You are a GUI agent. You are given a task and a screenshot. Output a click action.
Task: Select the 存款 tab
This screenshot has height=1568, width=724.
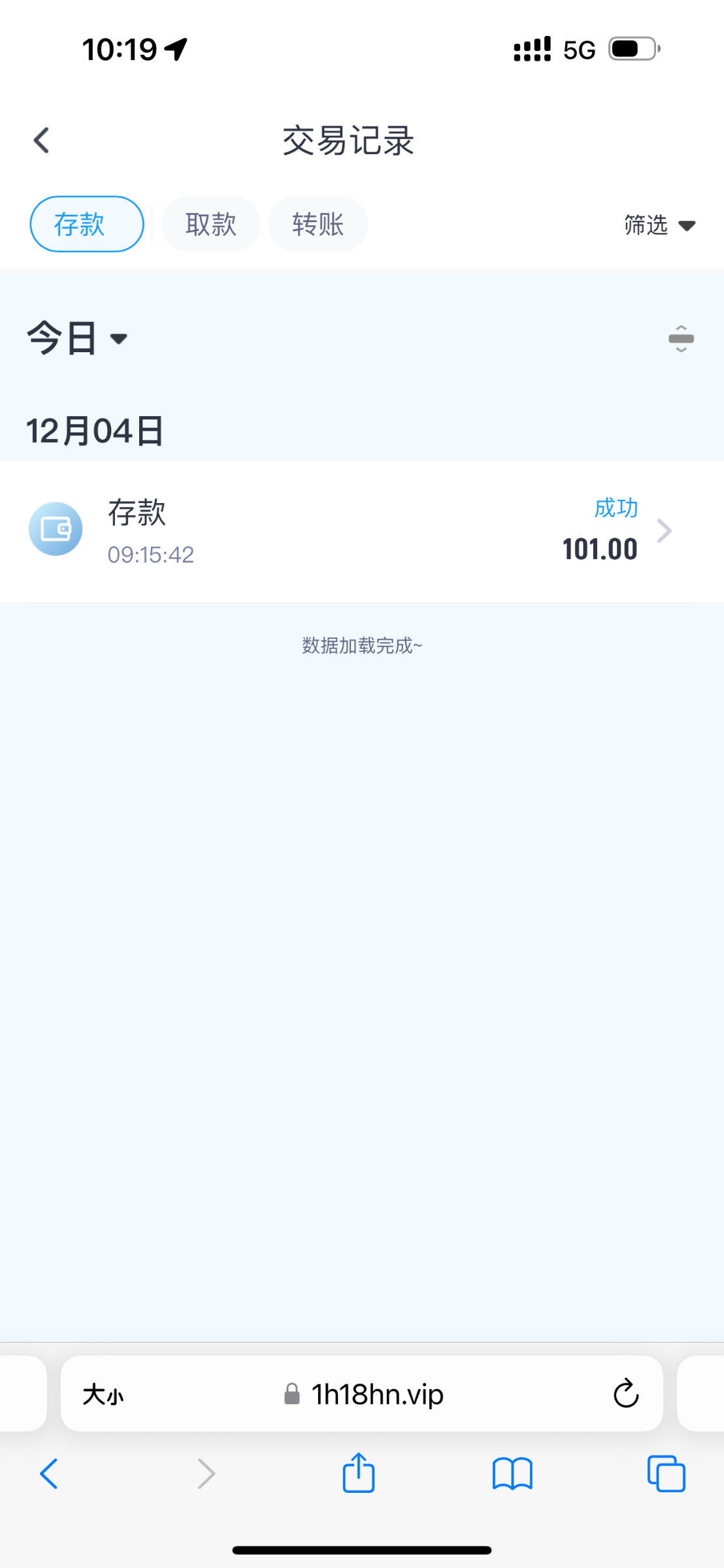click(x=87, y=224)
